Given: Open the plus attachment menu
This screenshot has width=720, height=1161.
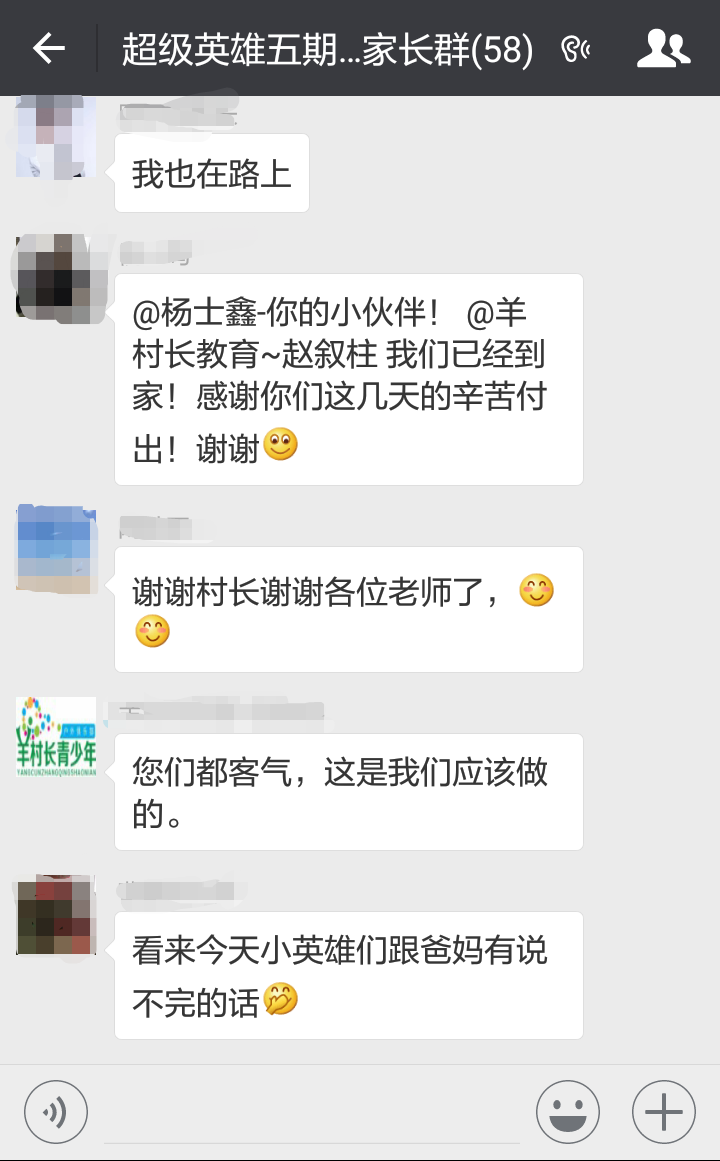Looking at the screenshot, I should tap(664, 1111).
